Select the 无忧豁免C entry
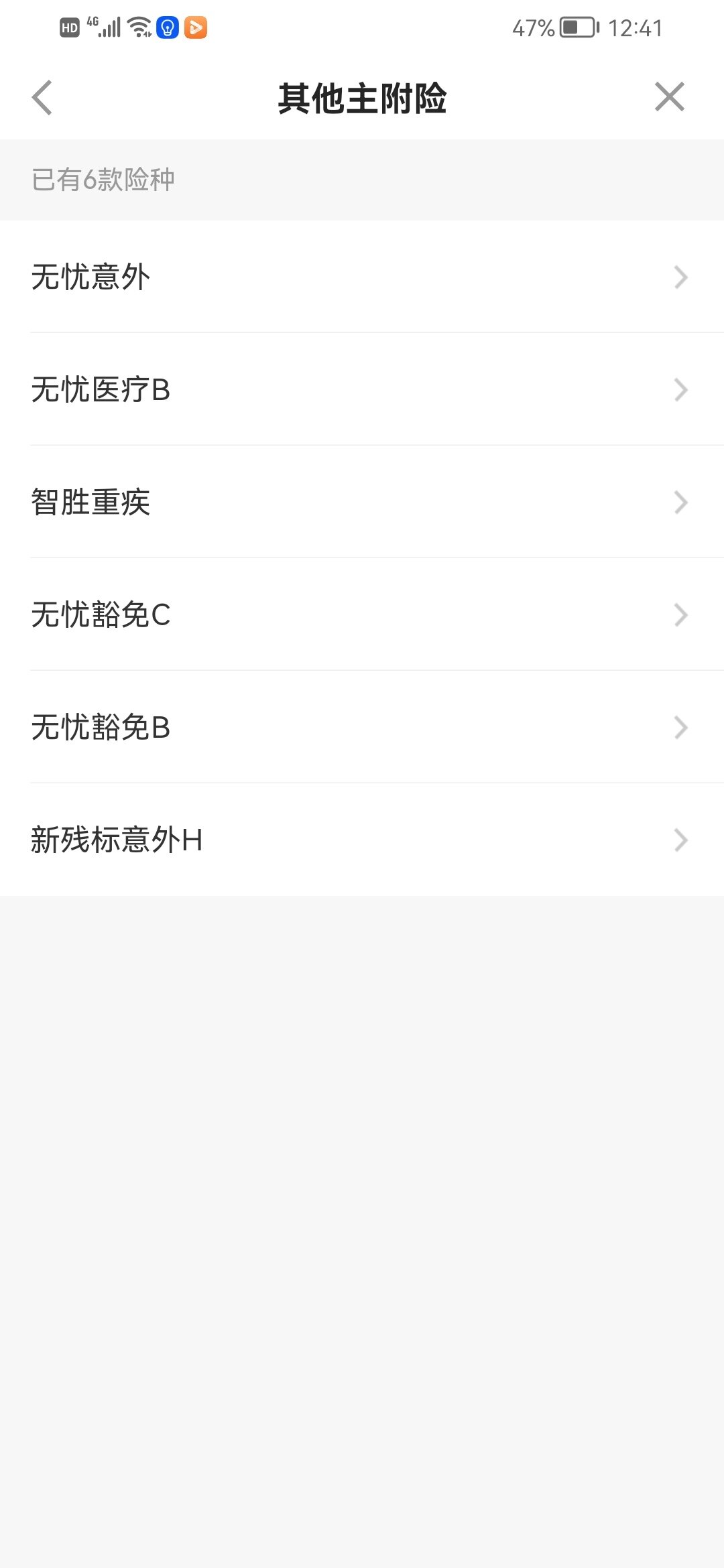 (x=362, y=614)
